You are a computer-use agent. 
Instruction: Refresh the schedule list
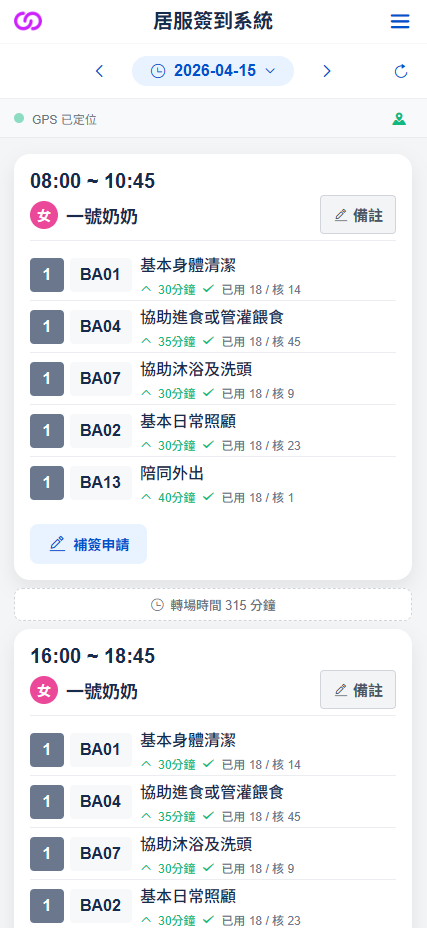click(x=401, y=72)
